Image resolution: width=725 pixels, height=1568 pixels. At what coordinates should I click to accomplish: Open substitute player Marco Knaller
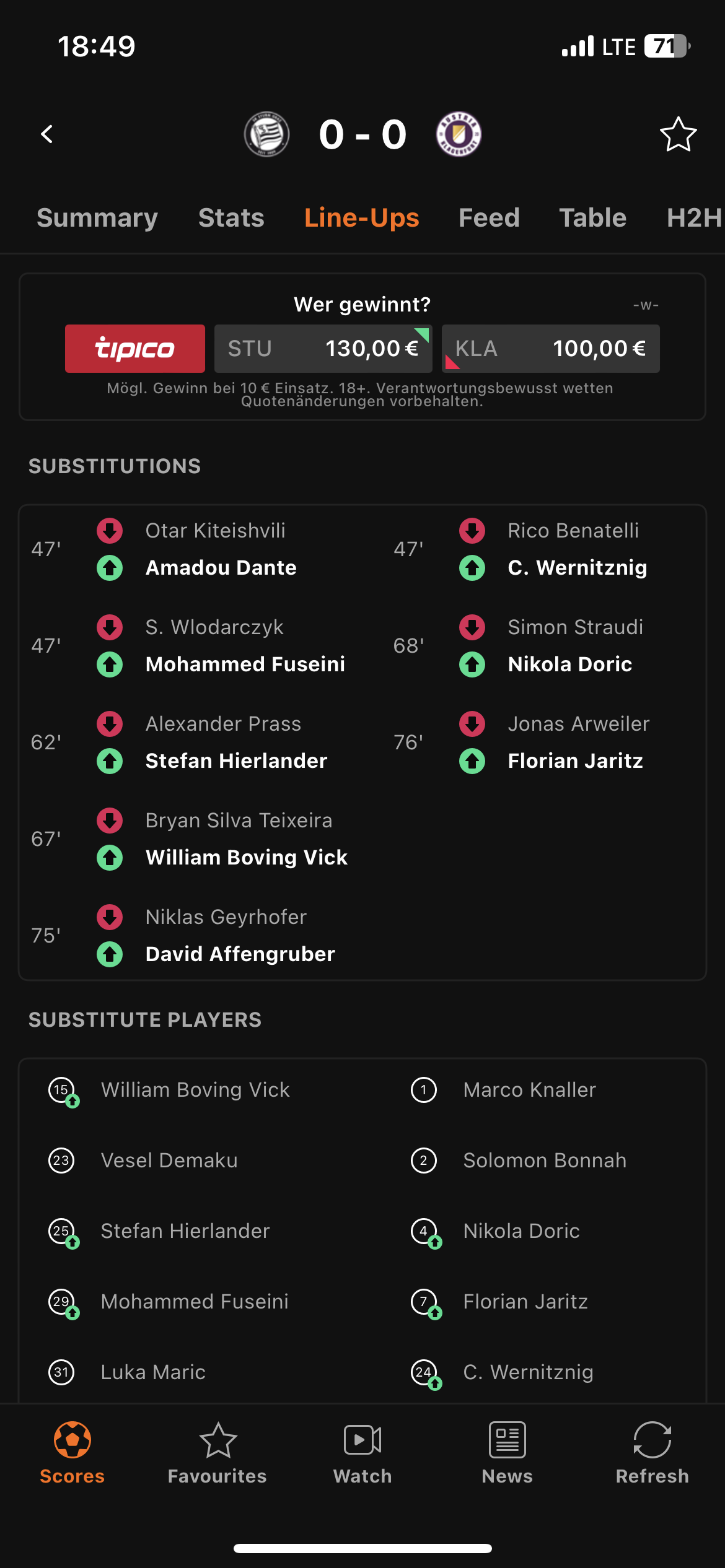[x=530, y=1090]
